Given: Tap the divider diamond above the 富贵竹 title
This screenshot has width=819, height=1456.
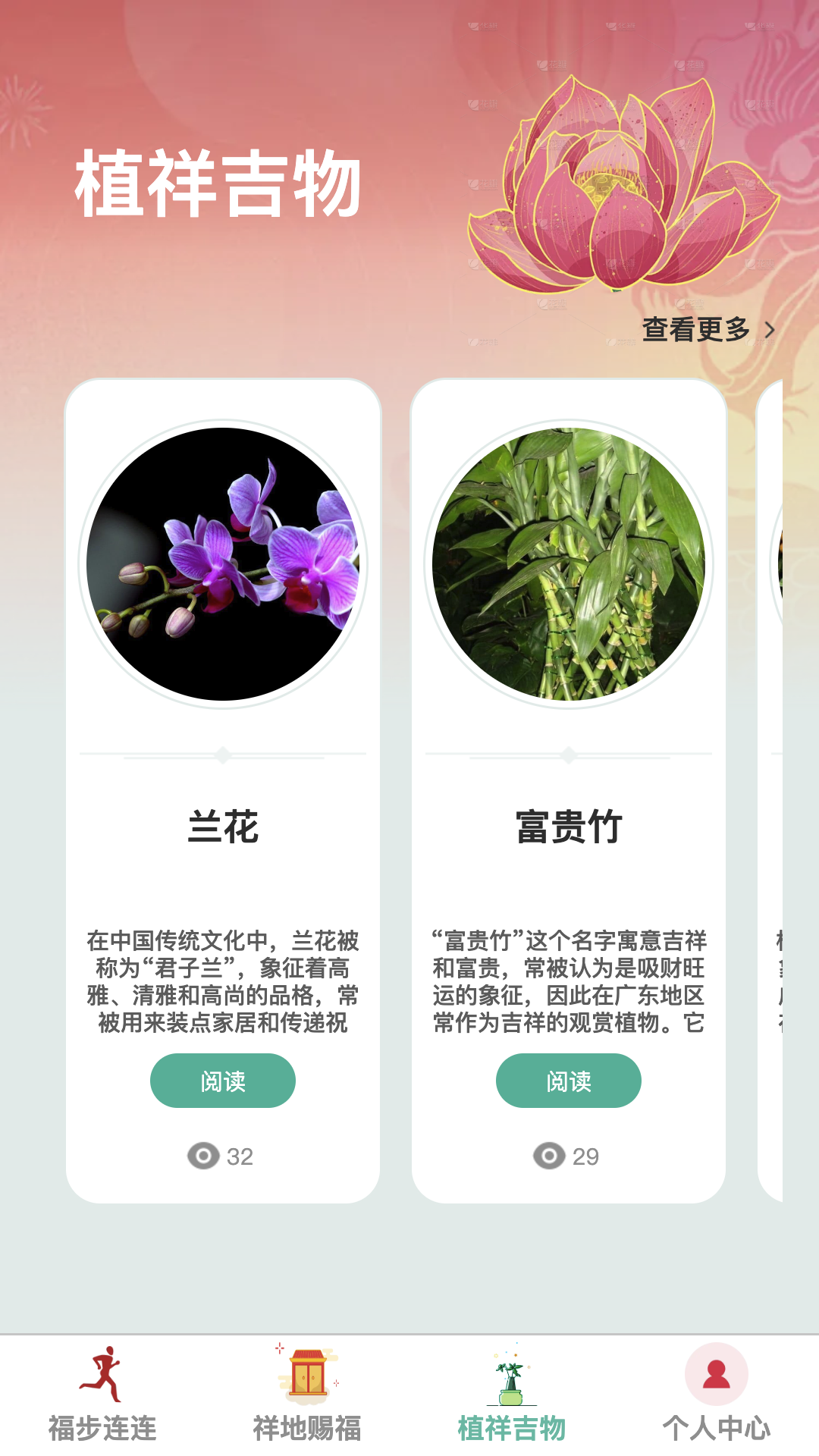Looking at the screenshot, I should [x=567, y=755].
